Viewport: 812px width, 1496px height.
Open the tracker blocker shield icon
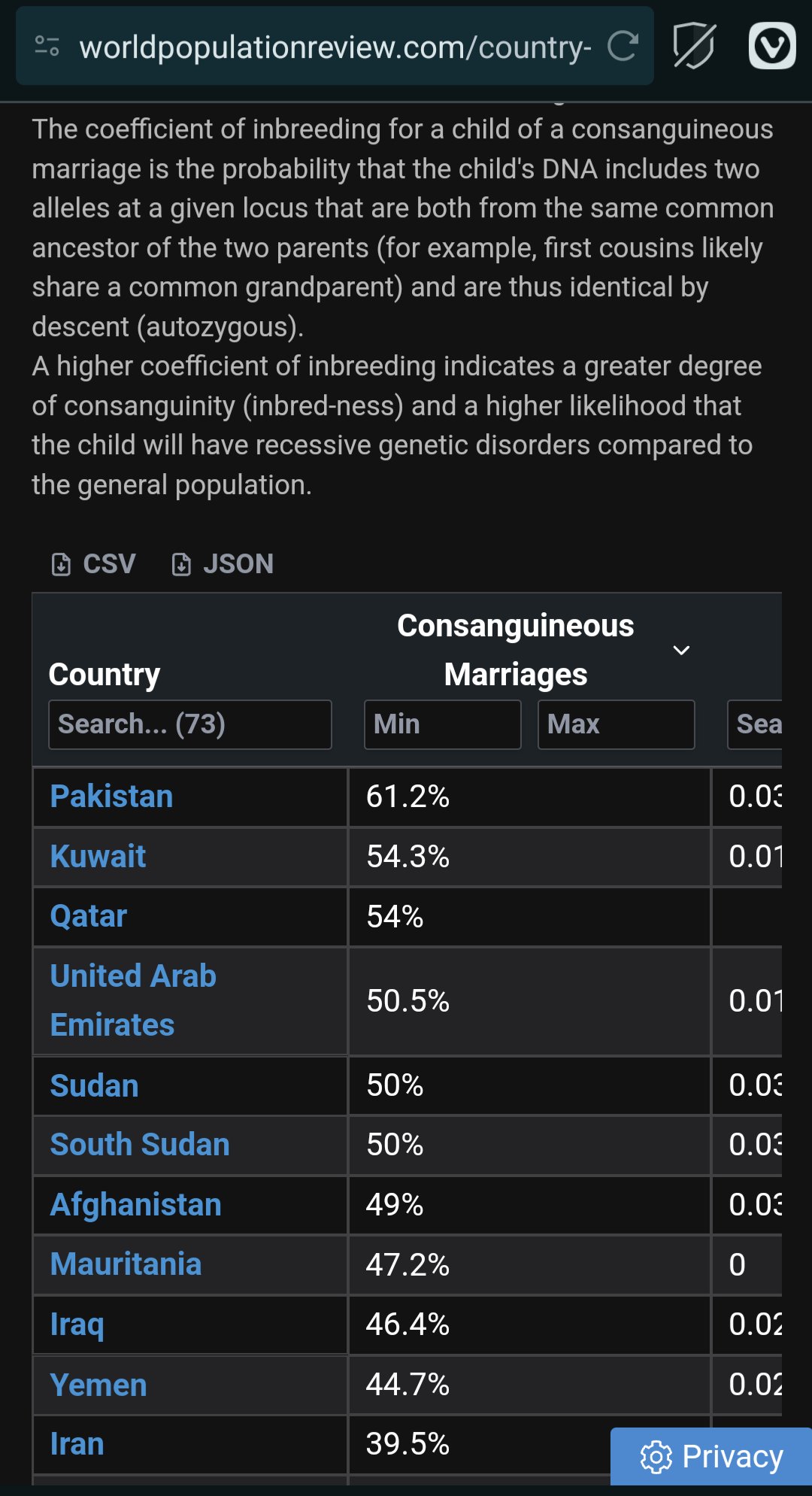coord(694,46)
